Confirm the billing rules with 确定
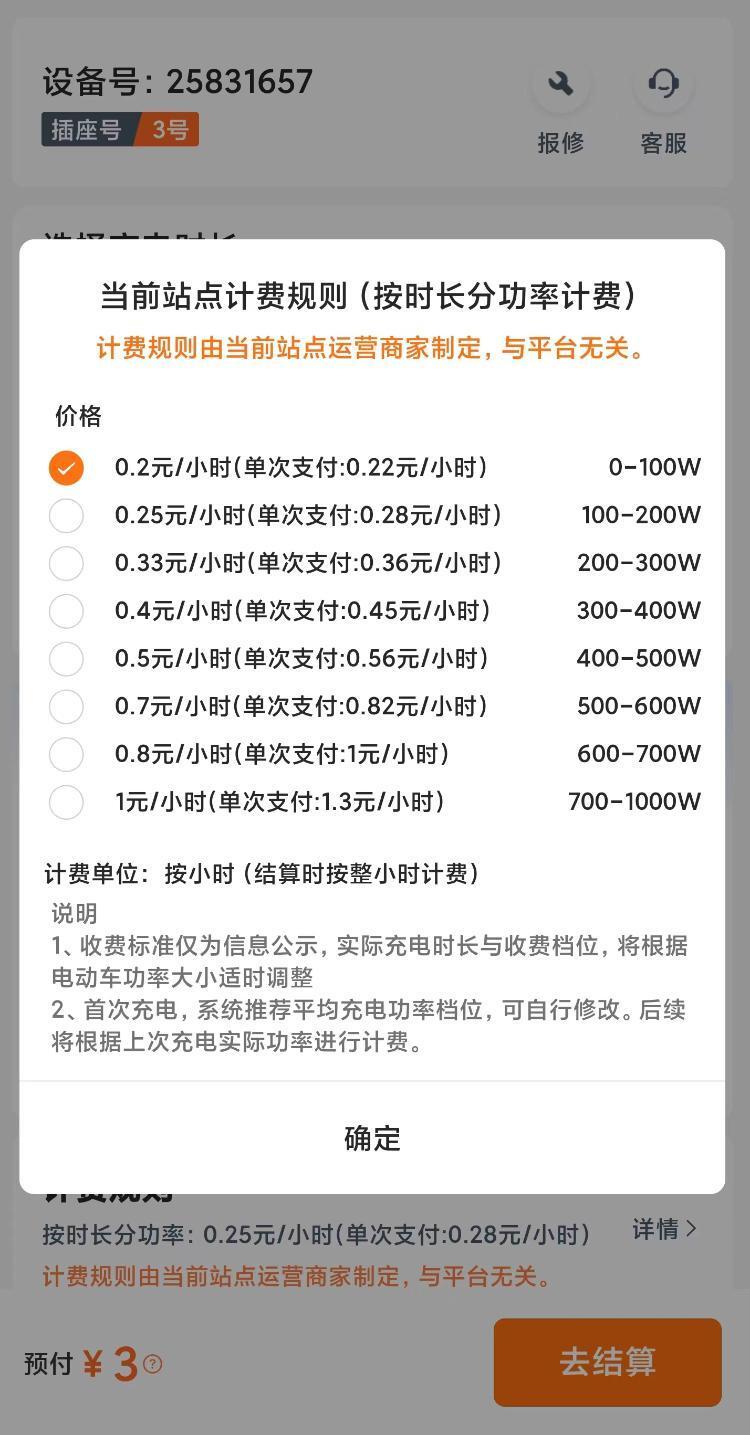750x1435 pixels. [x=372, y=1138]
